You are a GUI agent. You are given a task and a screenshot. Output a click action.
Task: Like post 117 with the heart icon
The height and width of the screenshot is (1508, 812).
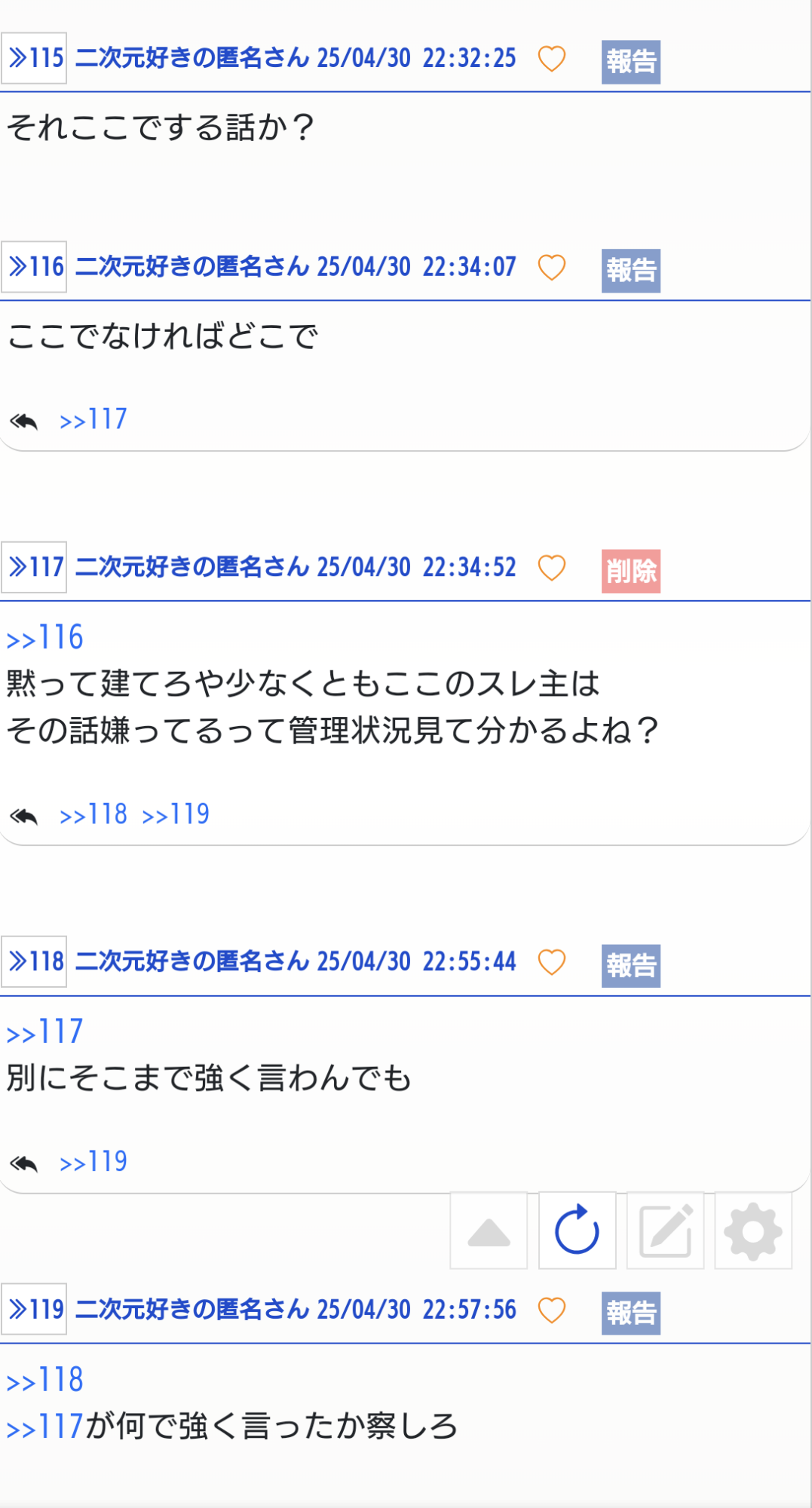[x=552, y=568]
